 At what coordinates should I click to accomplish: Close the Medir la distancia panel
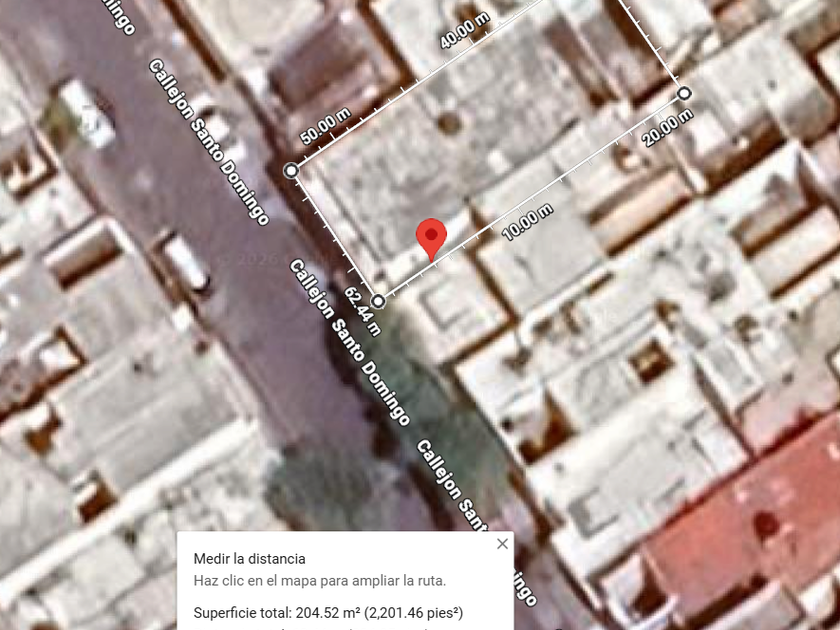tap(502, 544)
